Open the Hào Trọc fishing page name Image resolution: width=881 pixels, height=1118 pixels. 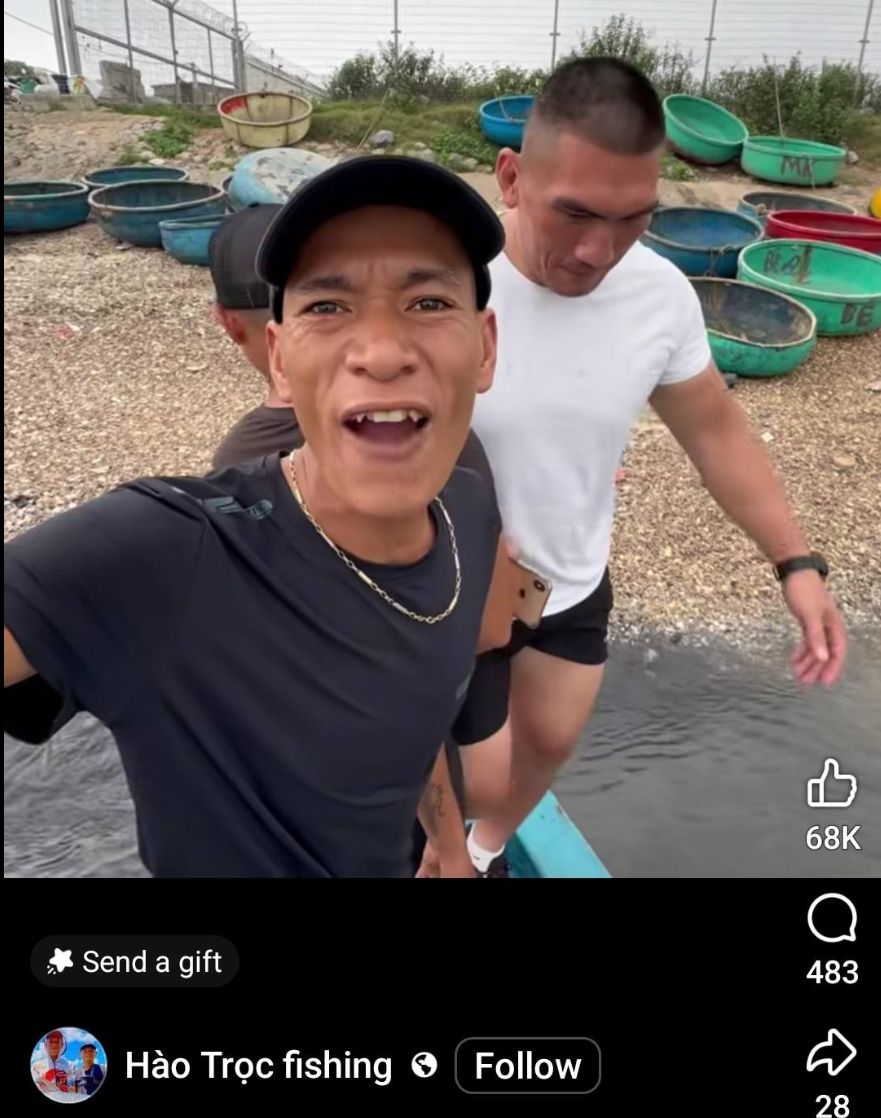[x=258, y=1066]
